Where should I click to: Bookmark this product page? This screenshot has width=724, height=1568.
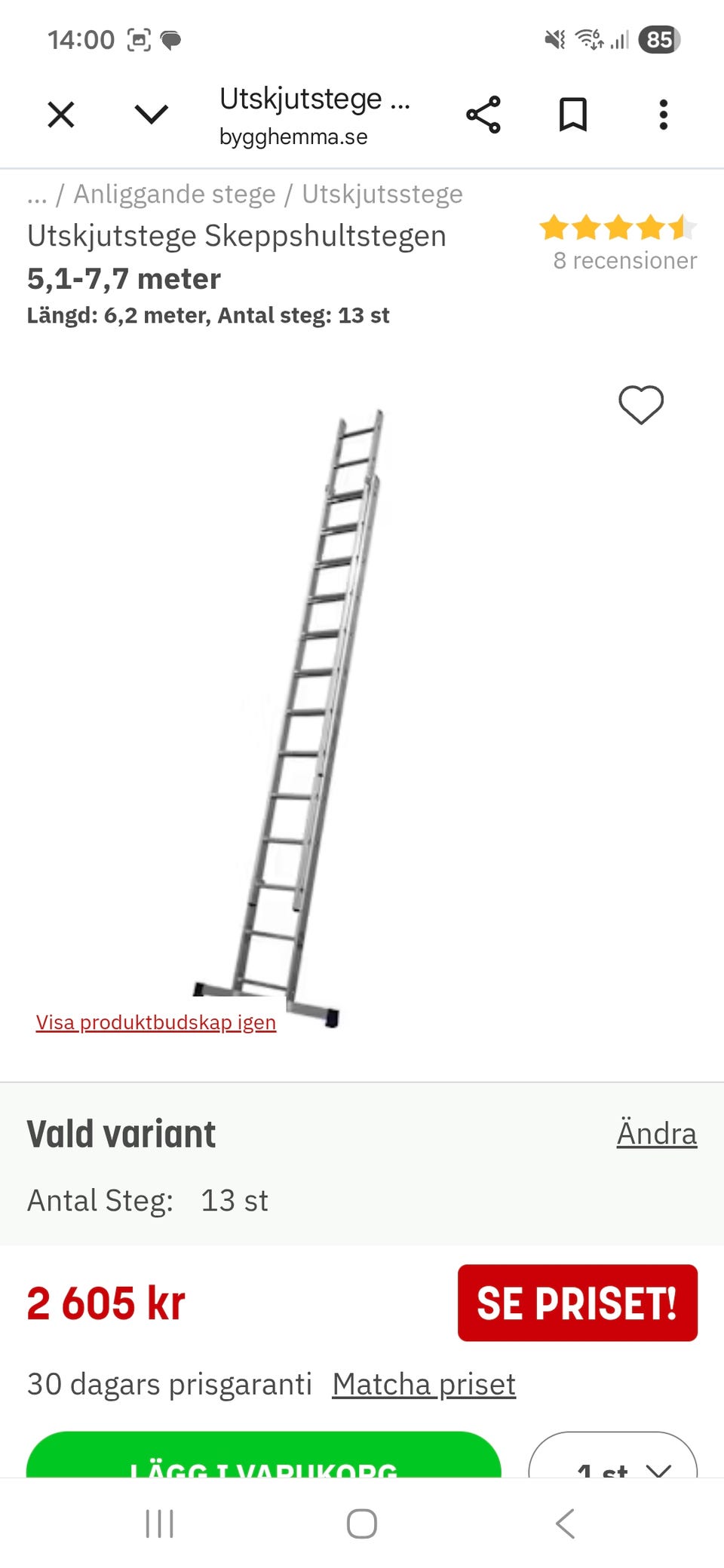(x=573, y=114)
